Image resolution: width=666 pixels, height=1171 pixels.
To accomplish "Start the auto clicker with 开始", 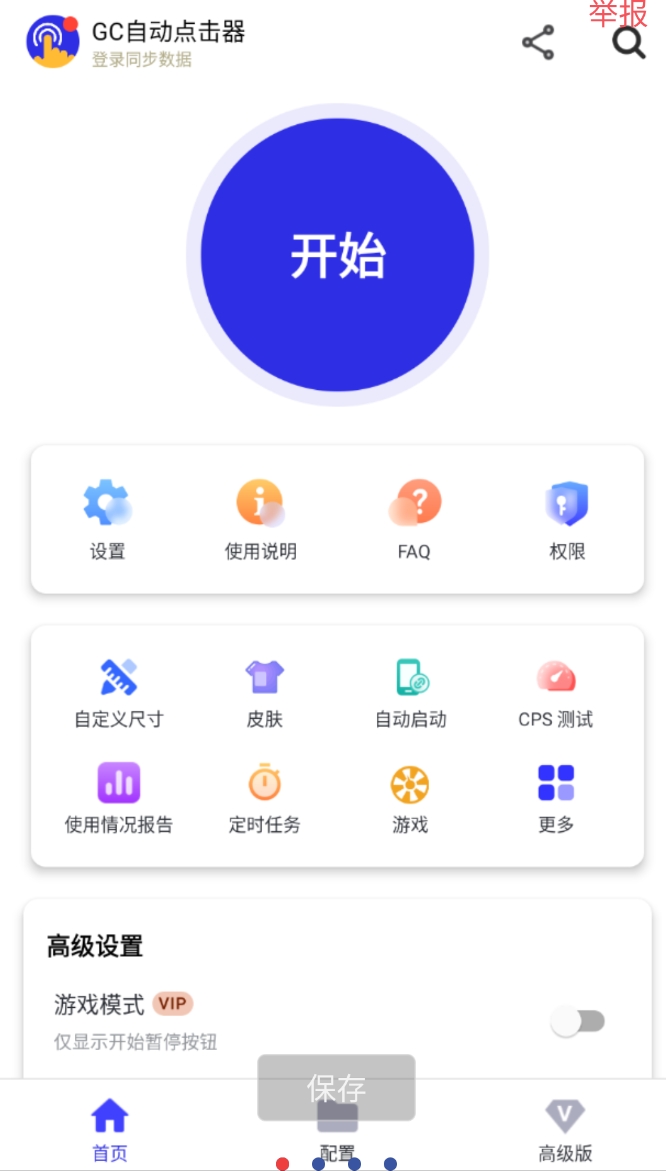I will tap(338, 256).
